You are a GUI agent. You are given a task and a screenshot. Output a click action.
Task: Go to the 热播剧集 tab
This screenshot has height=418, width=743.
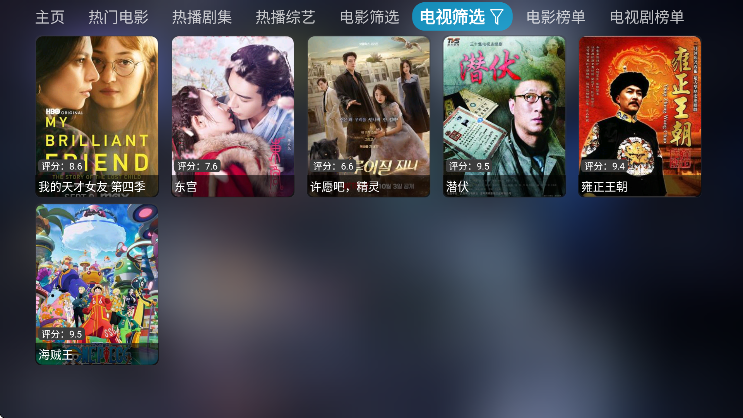(x=201, y=17)
